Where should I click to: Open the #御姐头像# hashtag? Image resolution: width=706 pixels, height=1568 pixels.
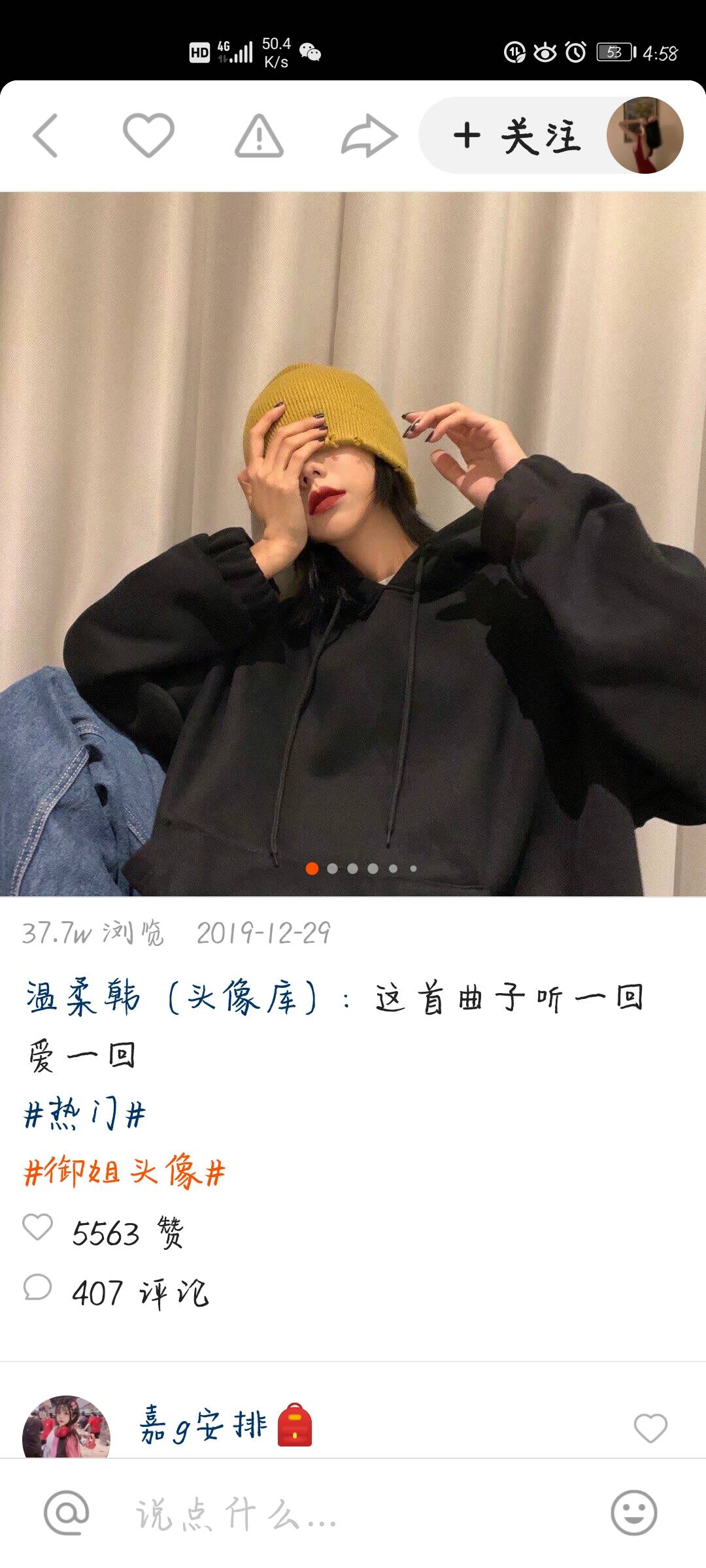coord(124,1171)
